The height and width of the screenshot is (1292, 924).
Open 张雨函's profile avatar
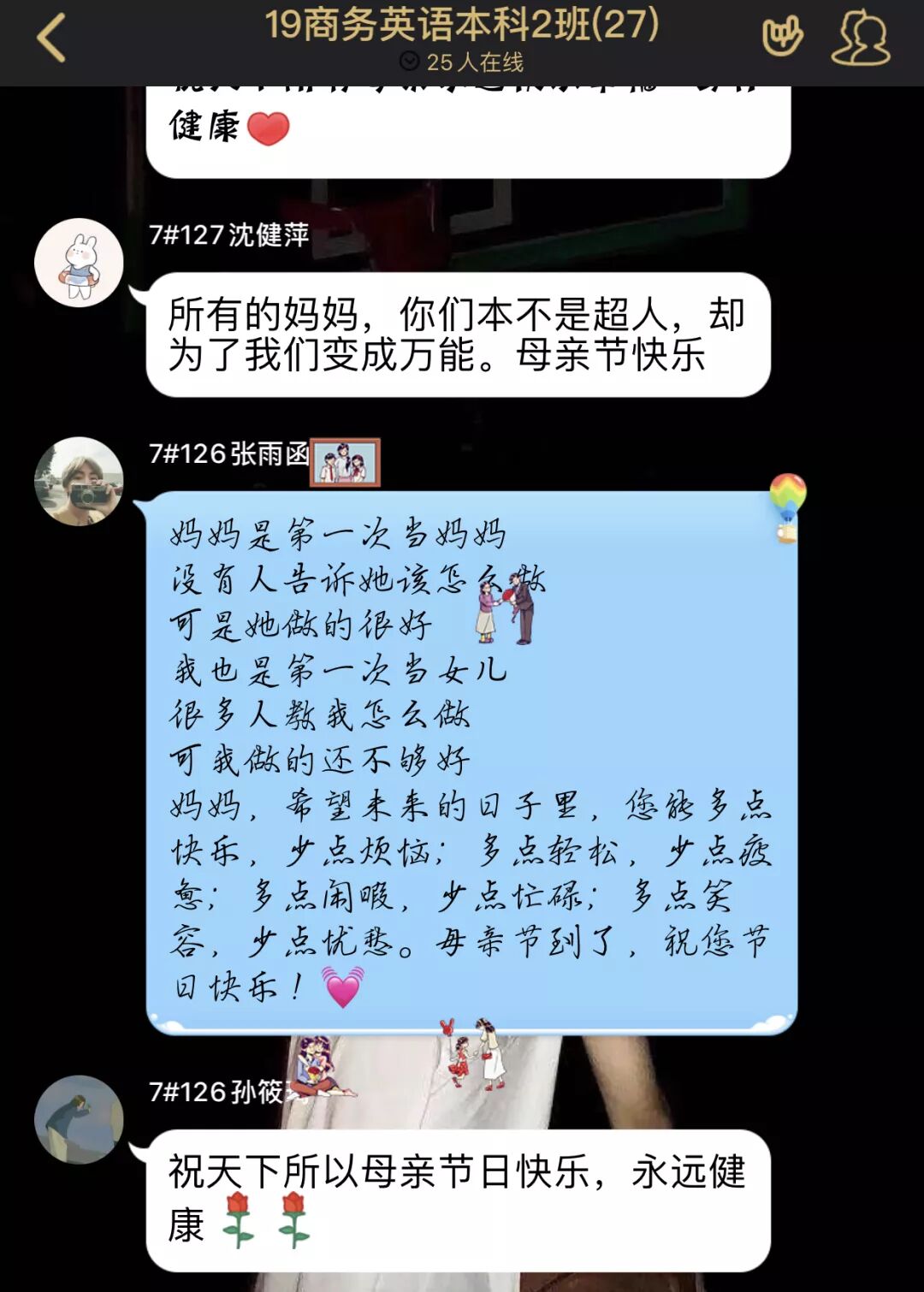tap(79, 482)
